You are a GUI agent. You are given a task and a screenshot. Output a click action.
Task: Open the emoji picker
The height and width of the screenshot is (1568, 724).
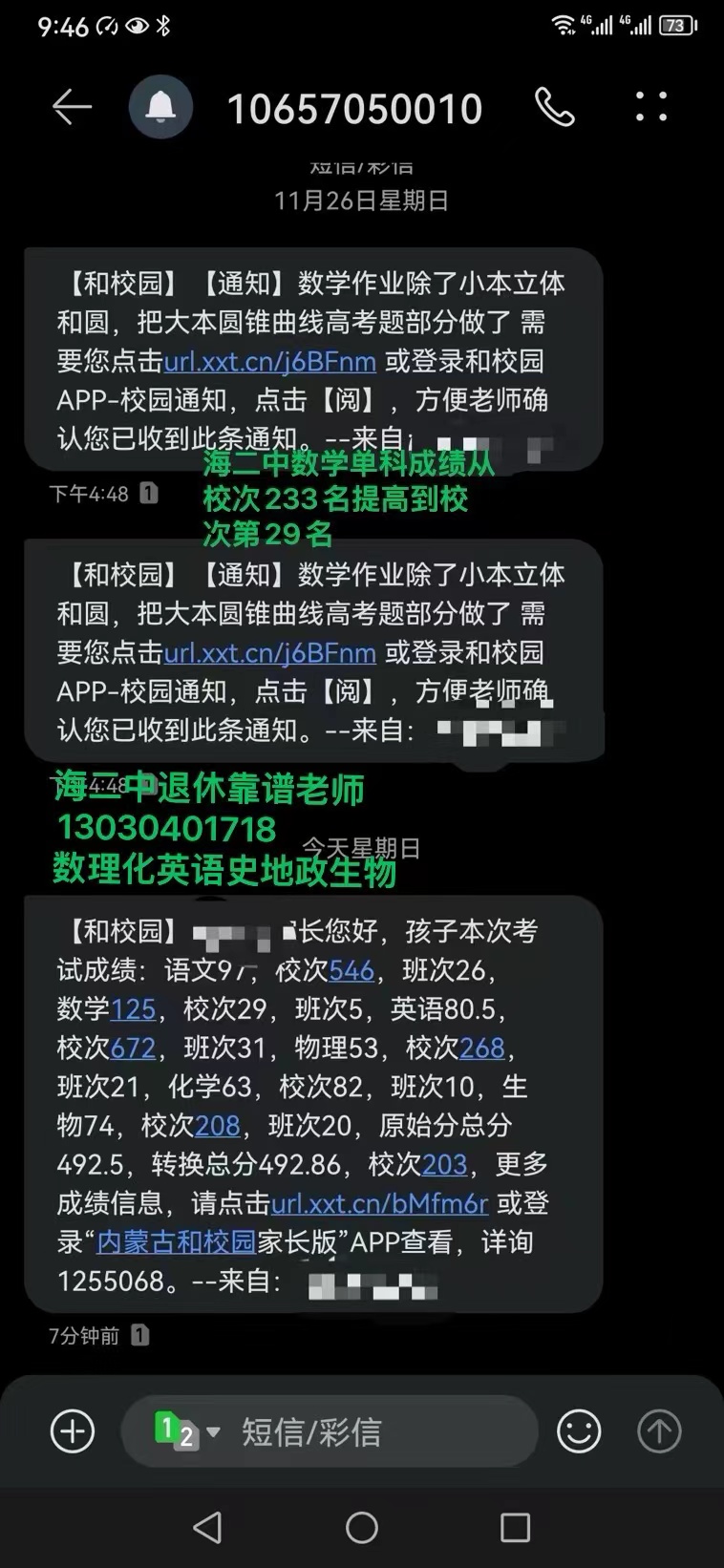click(579, 1431)
